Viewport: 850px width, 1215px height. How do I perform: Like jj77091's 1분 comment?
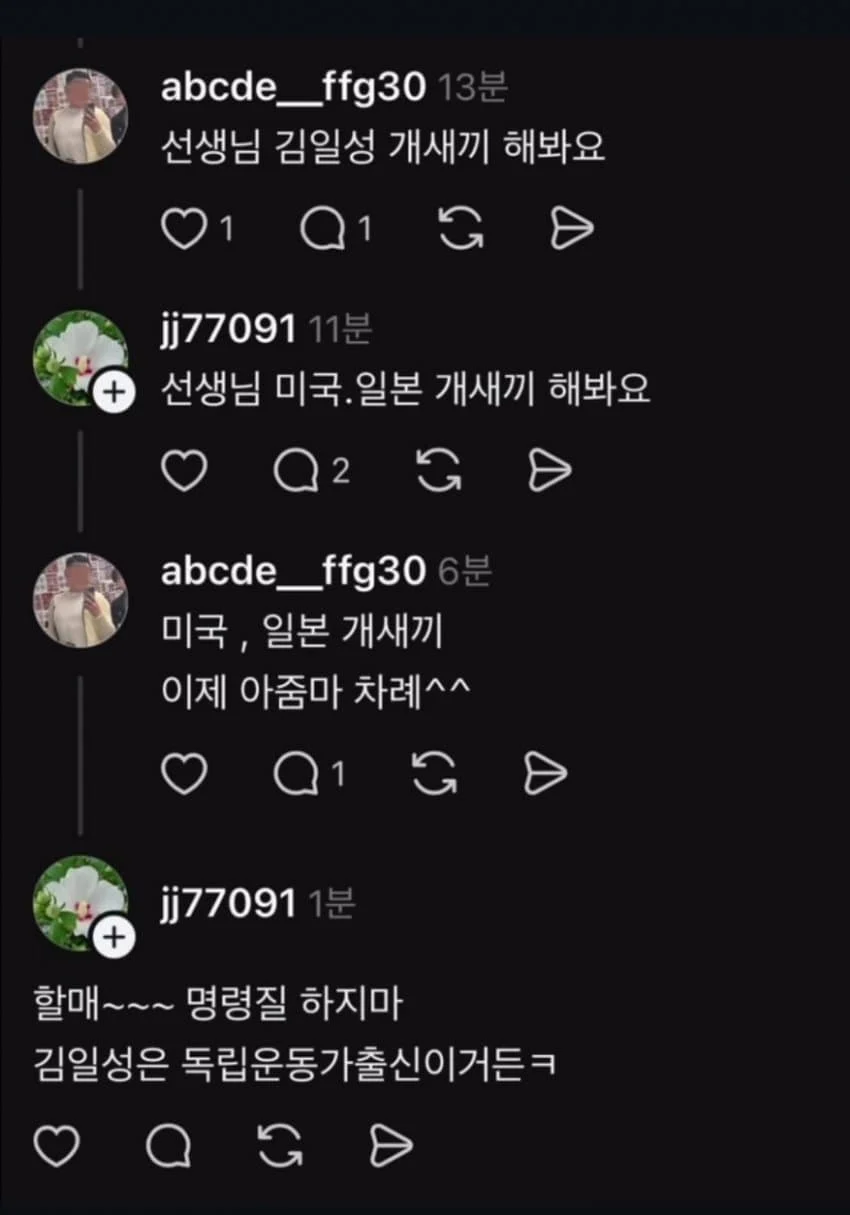point(56,1146)
